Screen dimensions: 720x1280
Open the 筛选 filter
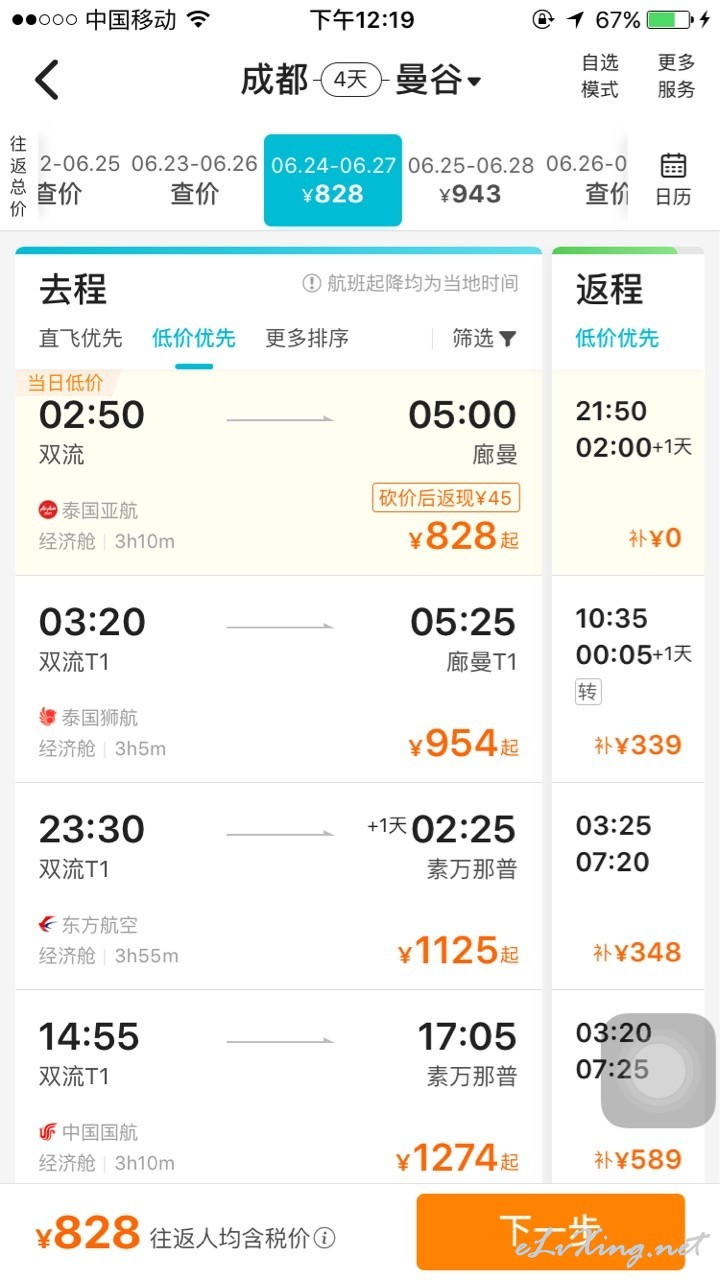[x=484, y=338]
